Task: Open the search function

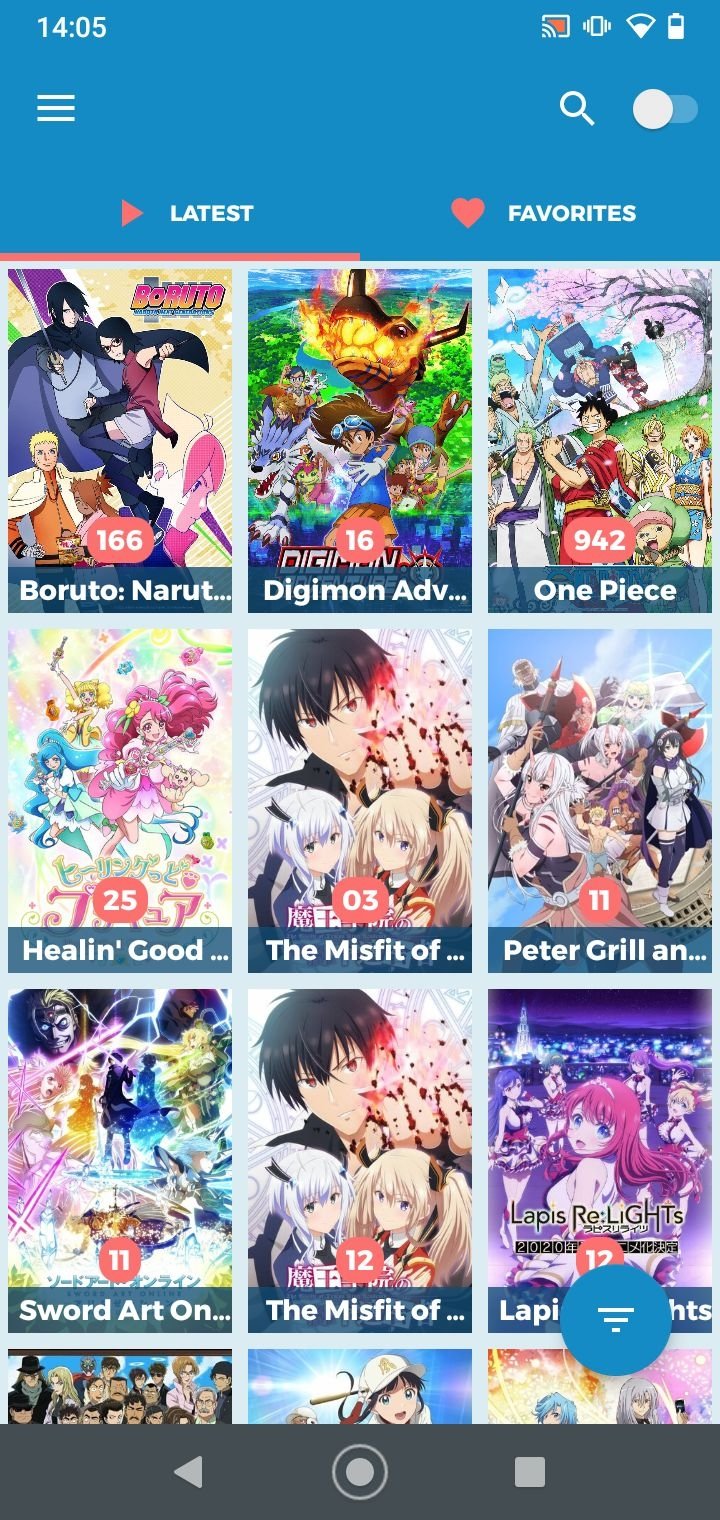Action: (x=578, y=109)
